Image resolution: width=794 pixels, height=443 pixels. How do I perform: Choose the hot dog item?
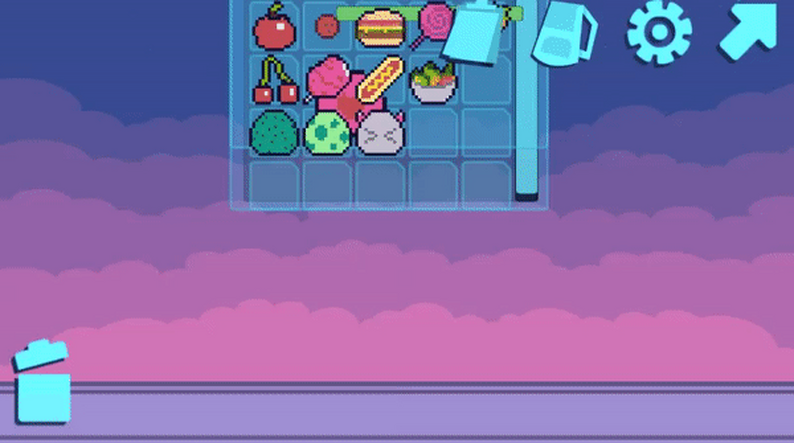[x=380, y=80]
